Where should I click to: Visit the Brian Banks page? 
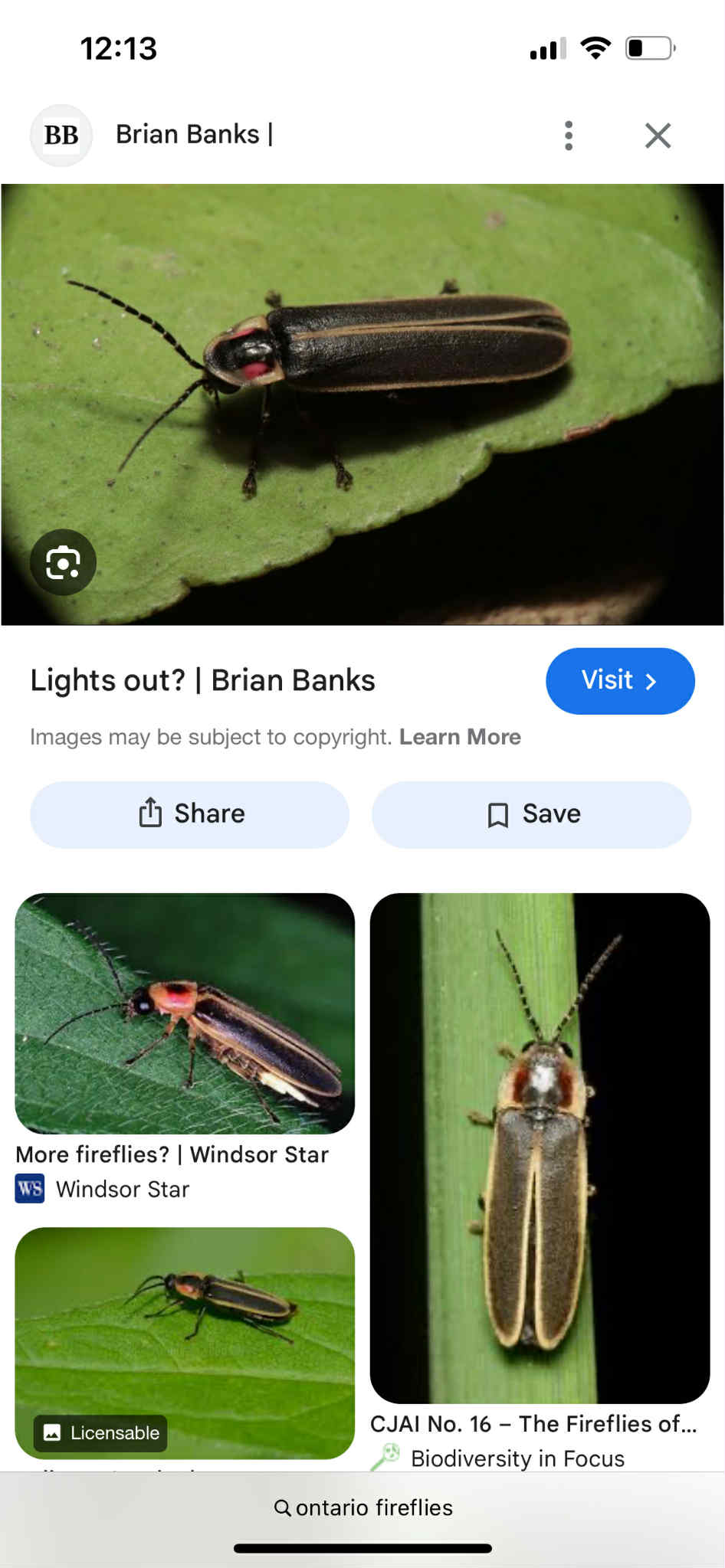[619, 681]
